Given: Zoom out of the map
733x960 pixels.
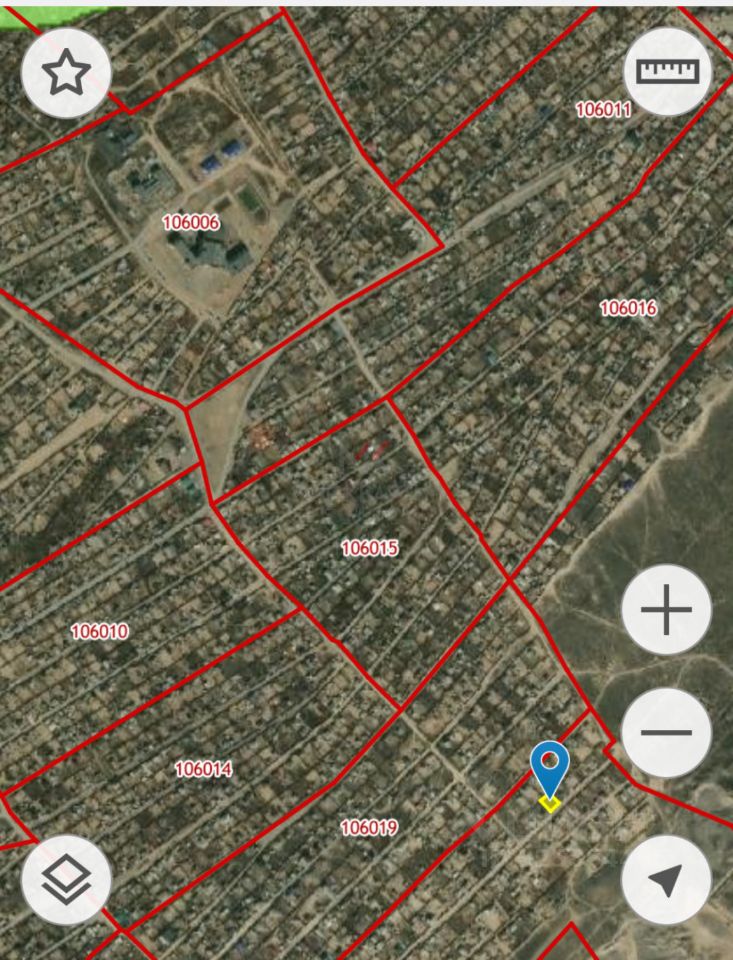Looking at the screenshot, I should coord(666,733).
